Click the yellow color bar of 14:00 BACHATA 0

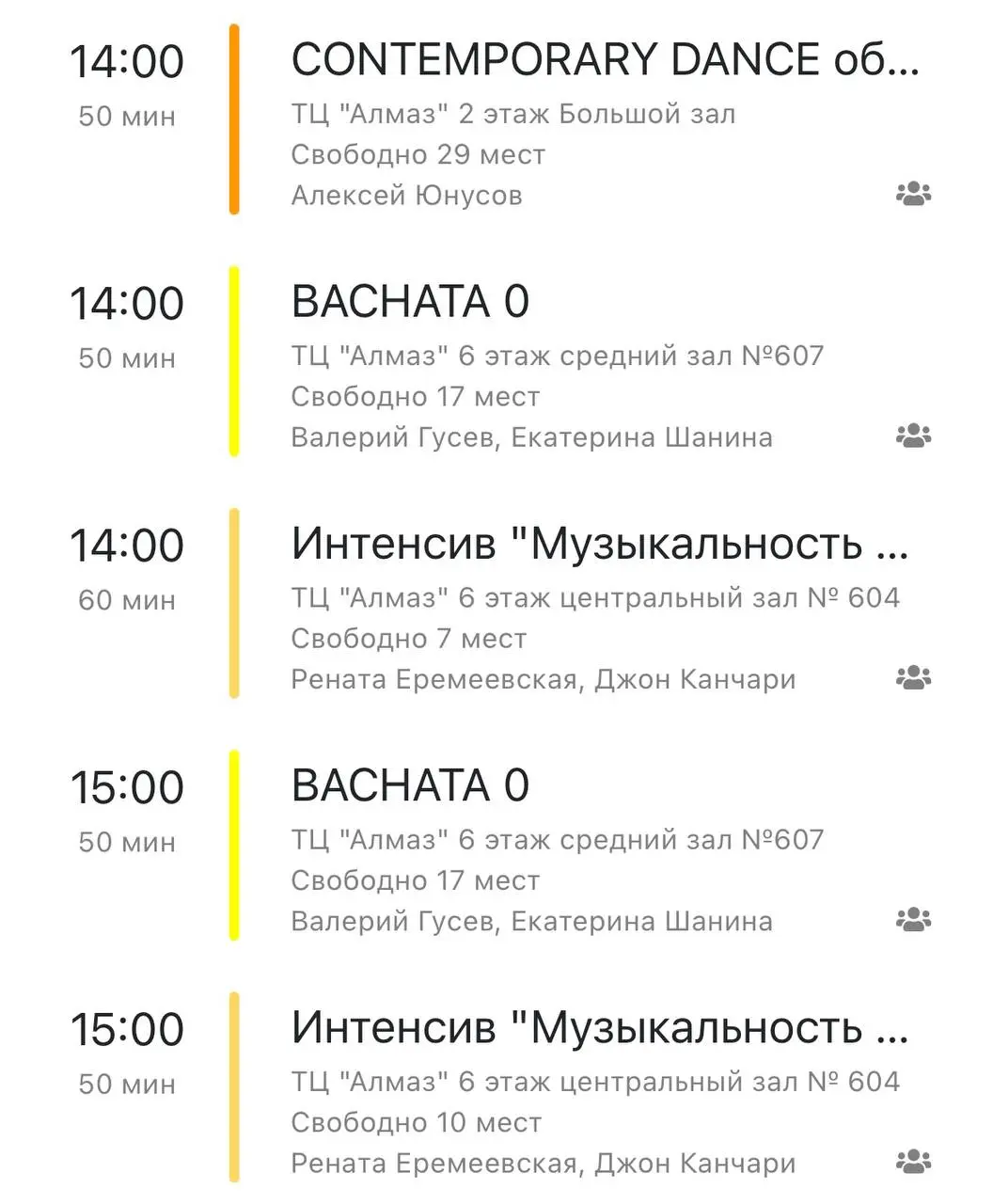232,360
